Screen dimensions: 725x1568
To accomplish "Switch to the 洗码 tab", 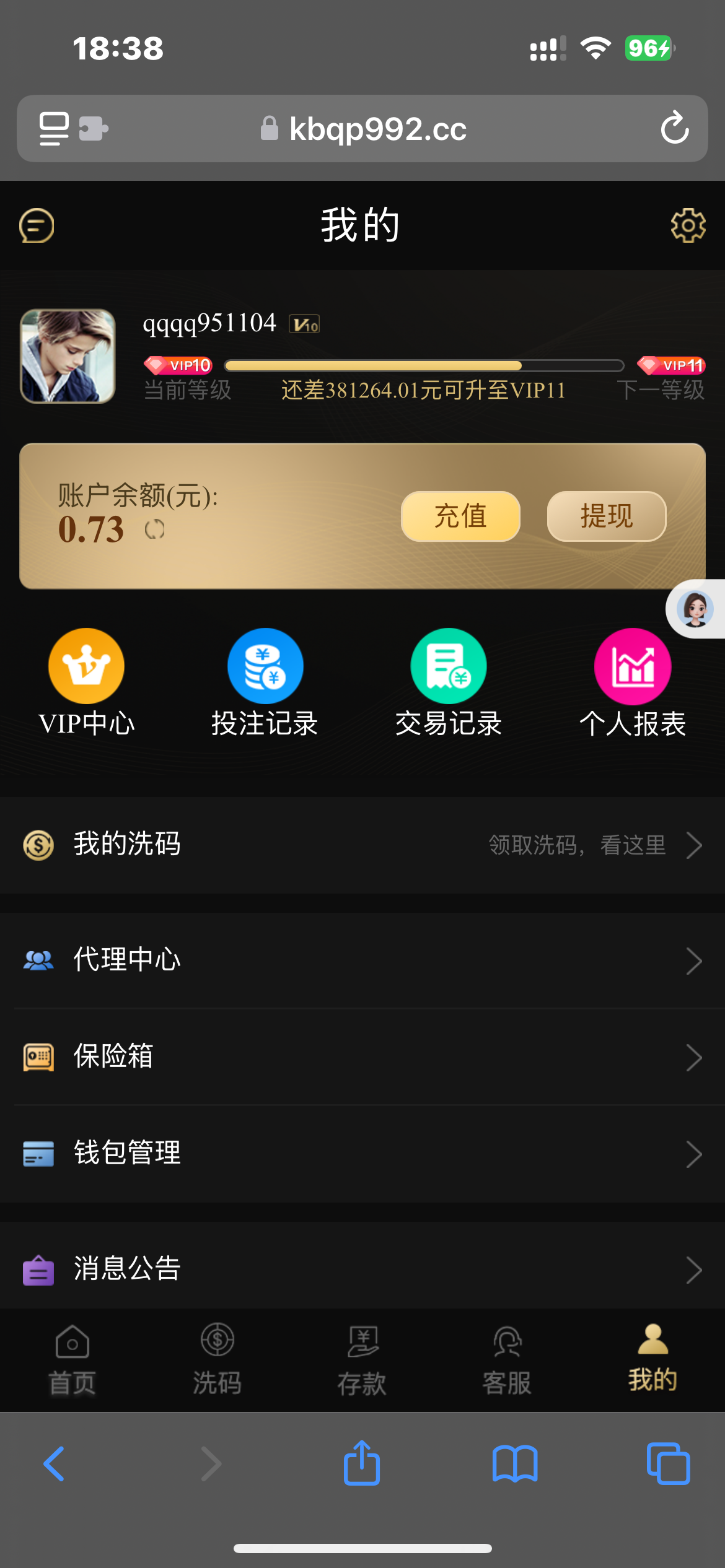I will pyautogui.click(x=217, y=1359).
